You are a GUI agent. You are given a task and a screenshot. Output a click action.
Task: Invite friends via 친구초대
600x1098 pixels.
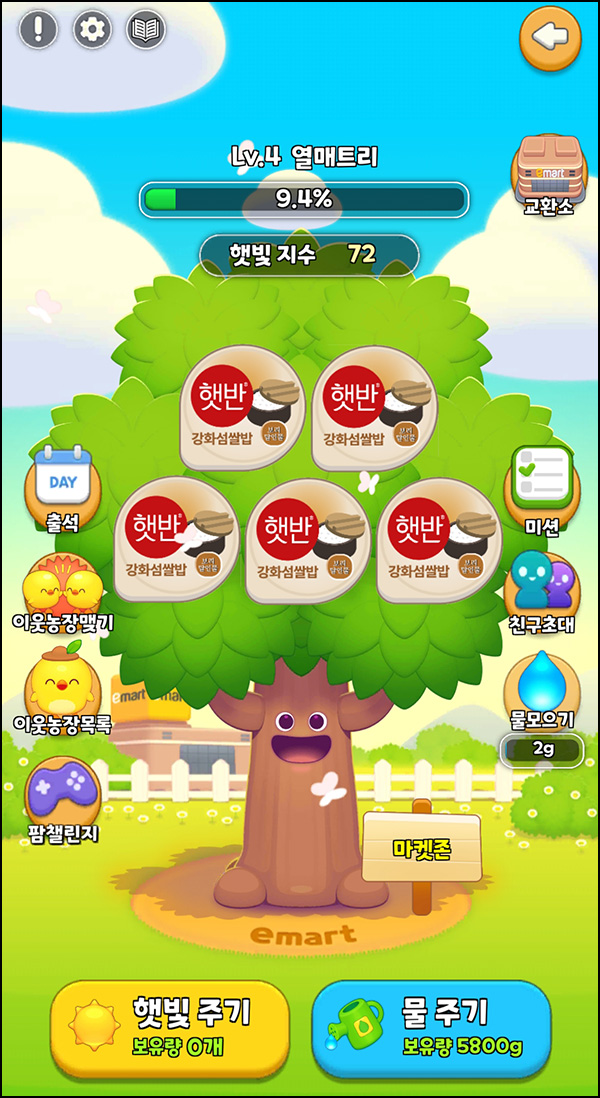[x=542, y=590]
